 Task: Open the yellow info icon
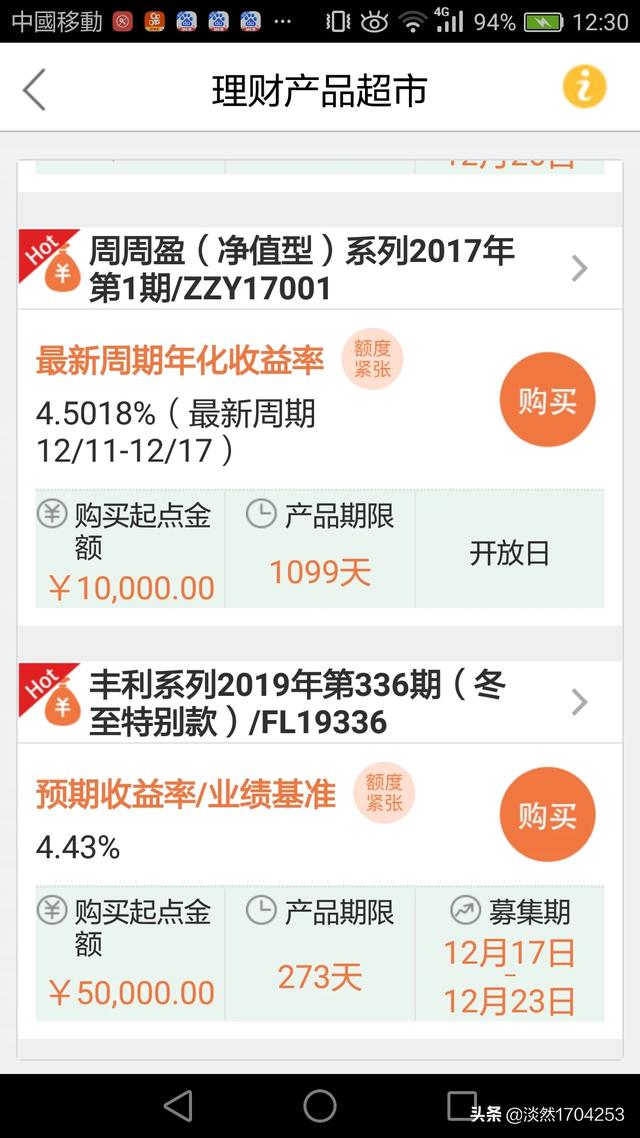coord(584,87)
